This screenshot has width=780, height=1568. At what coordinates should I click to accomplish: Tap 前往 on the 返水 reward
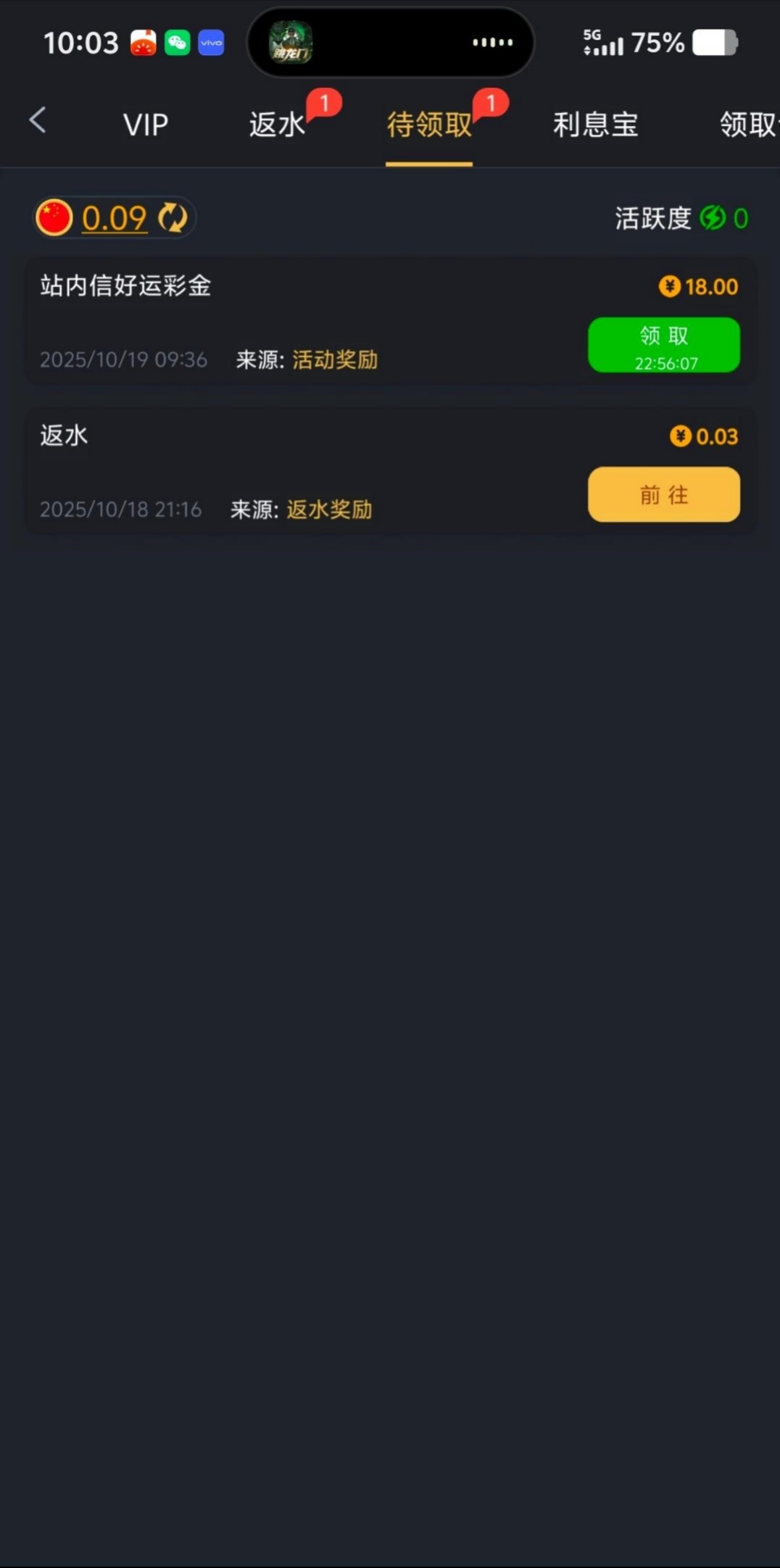(x=663, y=495)
